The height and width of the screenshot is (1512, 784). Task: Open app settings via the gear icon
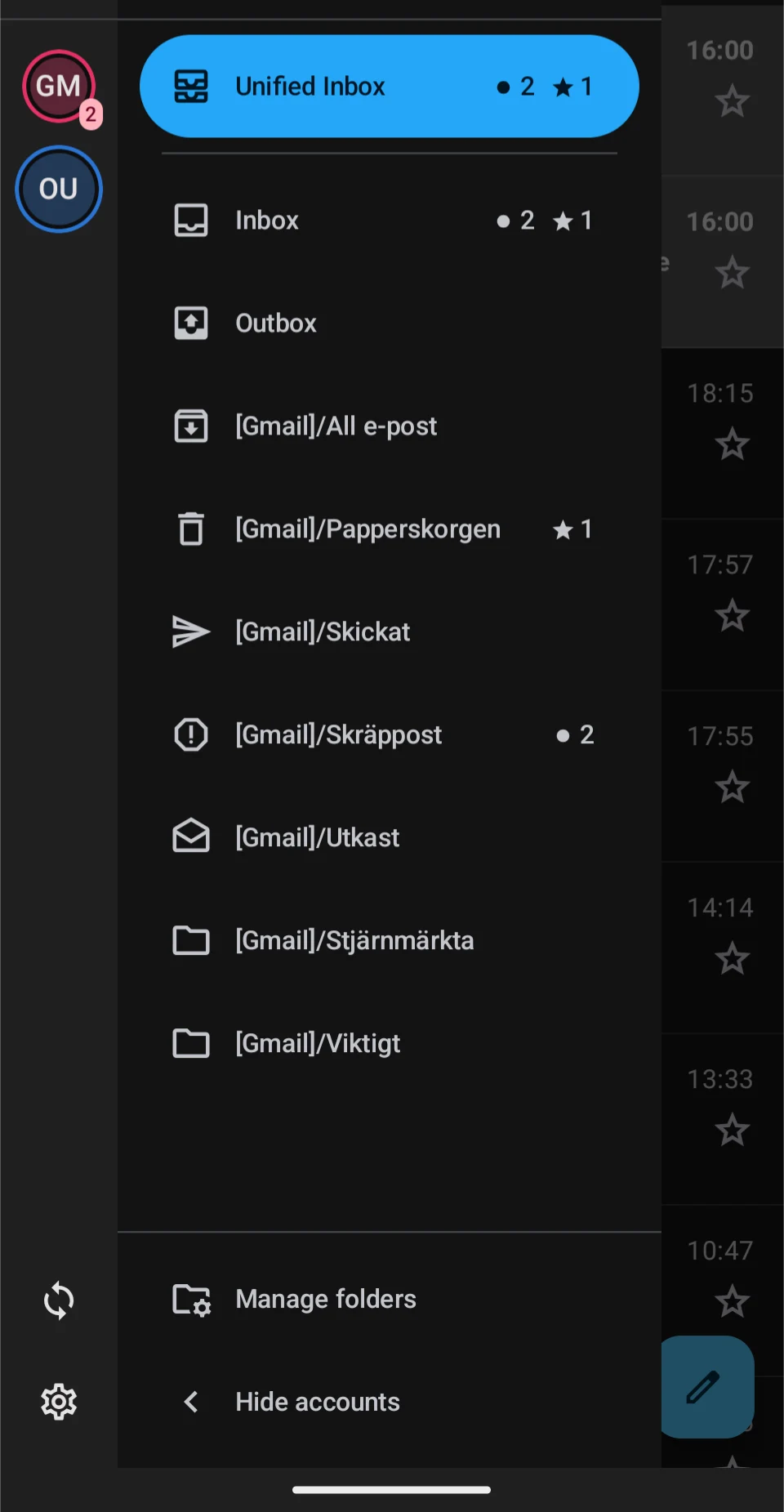(58, 1401)
